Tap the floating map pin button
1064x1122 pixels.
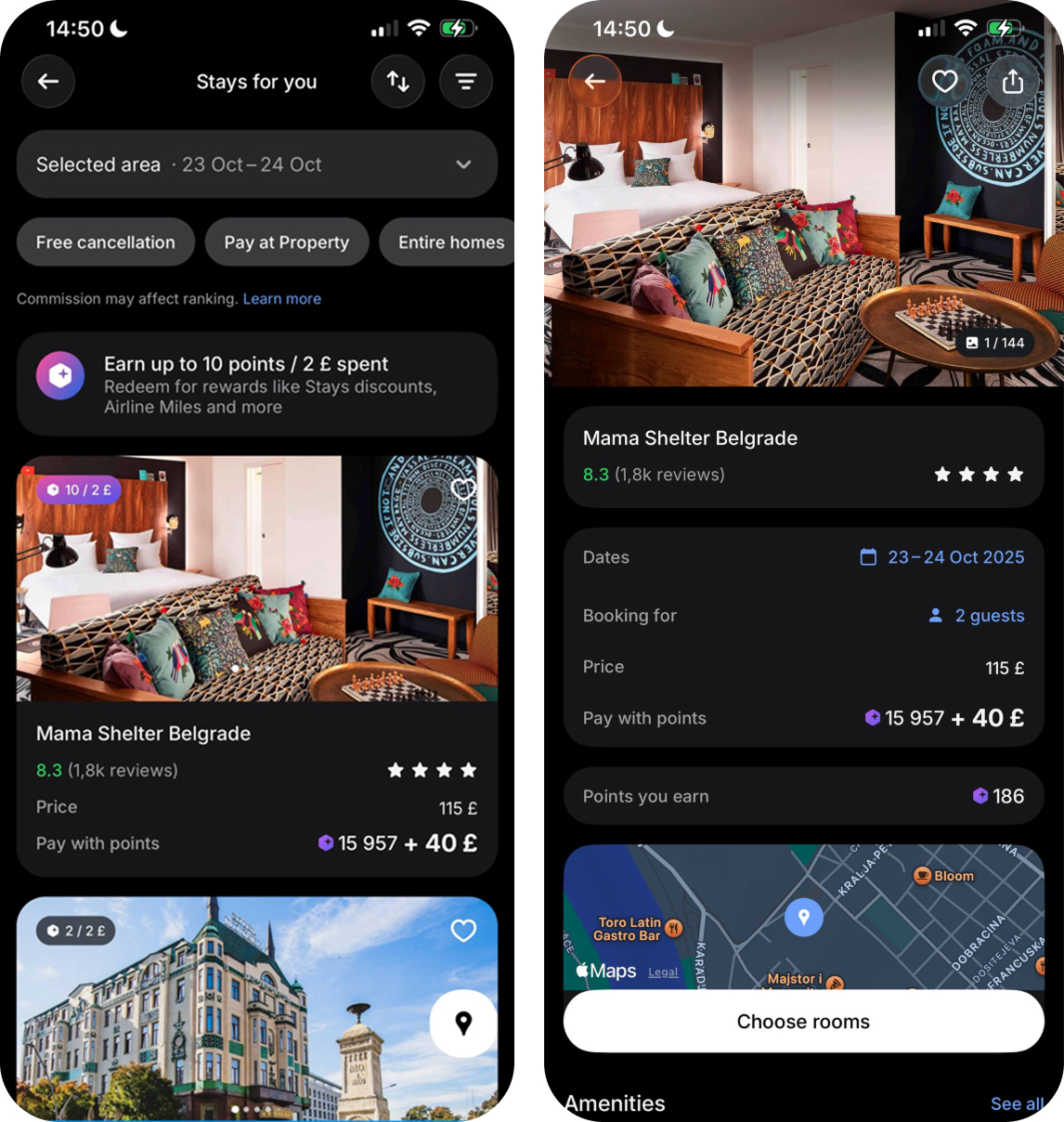[463, 1024]
